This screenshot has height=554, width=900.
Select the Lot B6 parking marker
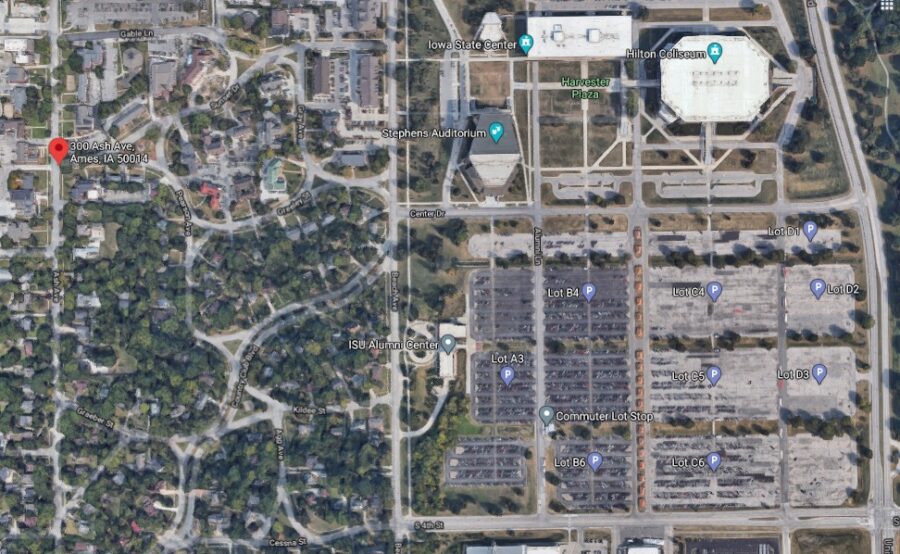tap(595, 461)
